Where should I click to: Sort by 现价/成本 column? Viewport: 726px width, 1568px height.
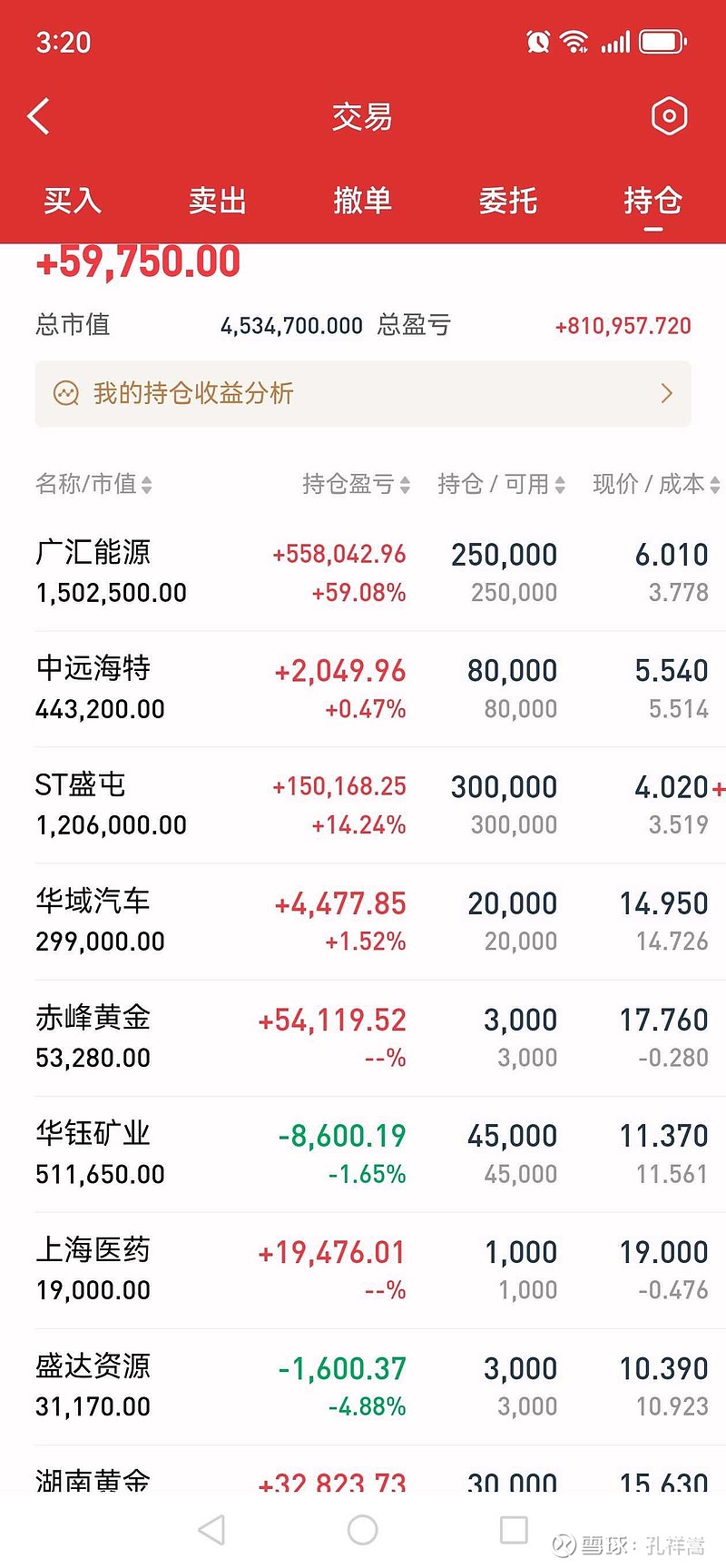click(656, 484)
